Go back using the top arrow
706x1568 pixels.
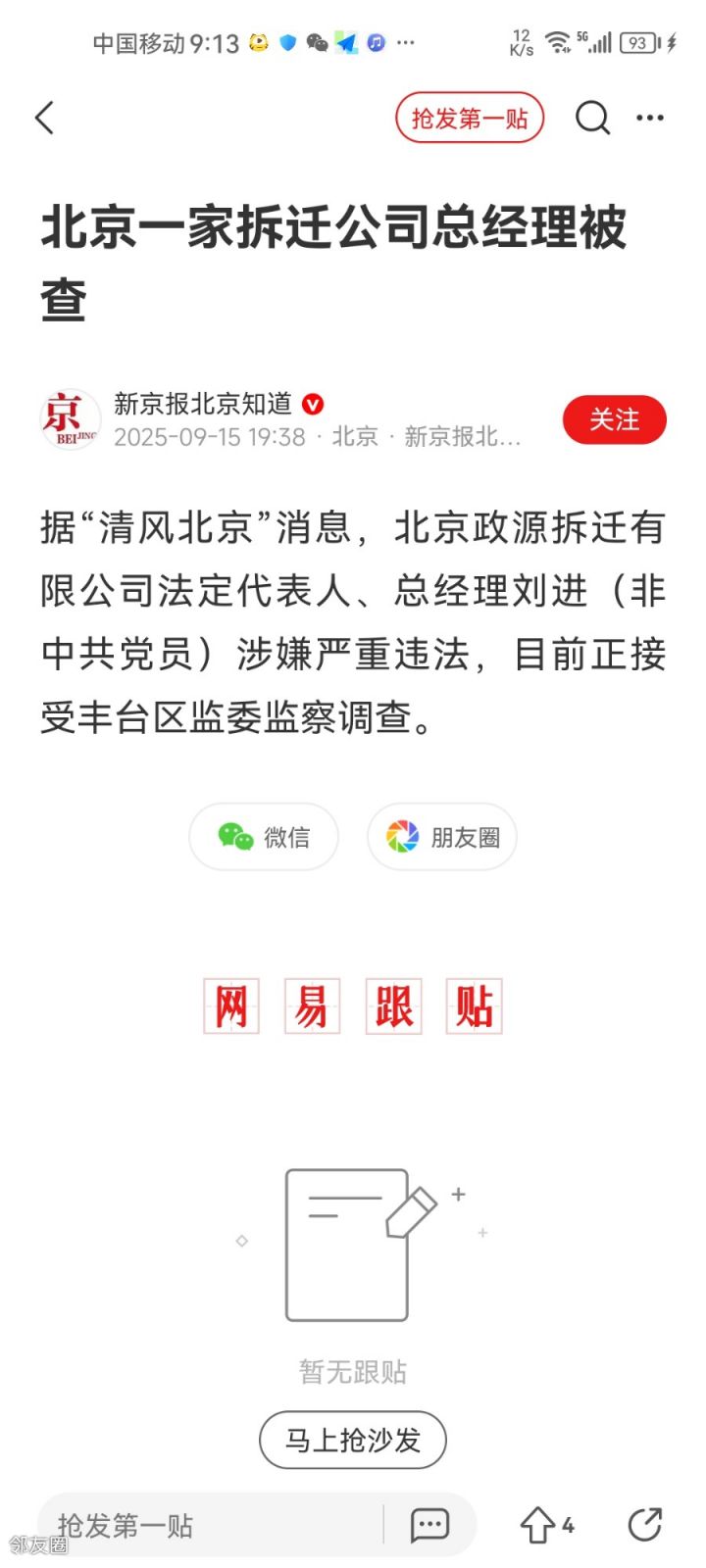coord(45,118)
